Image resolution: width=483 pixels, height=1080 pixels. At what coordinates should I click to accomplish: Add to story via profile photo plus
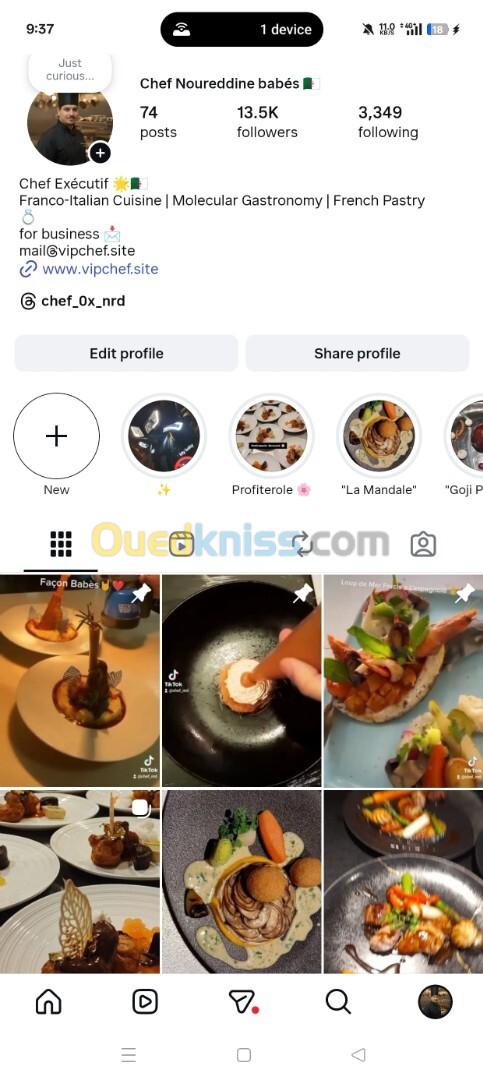[100, 152]
